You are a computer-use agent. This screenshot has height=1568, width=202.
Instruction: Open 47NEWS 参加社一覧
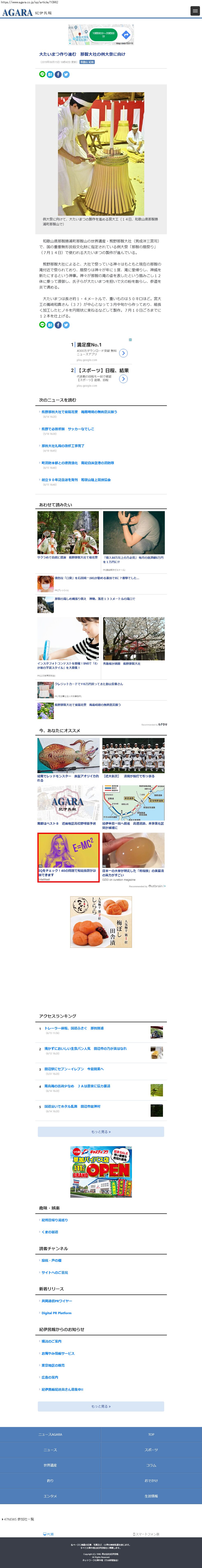tap(18, 1519)
